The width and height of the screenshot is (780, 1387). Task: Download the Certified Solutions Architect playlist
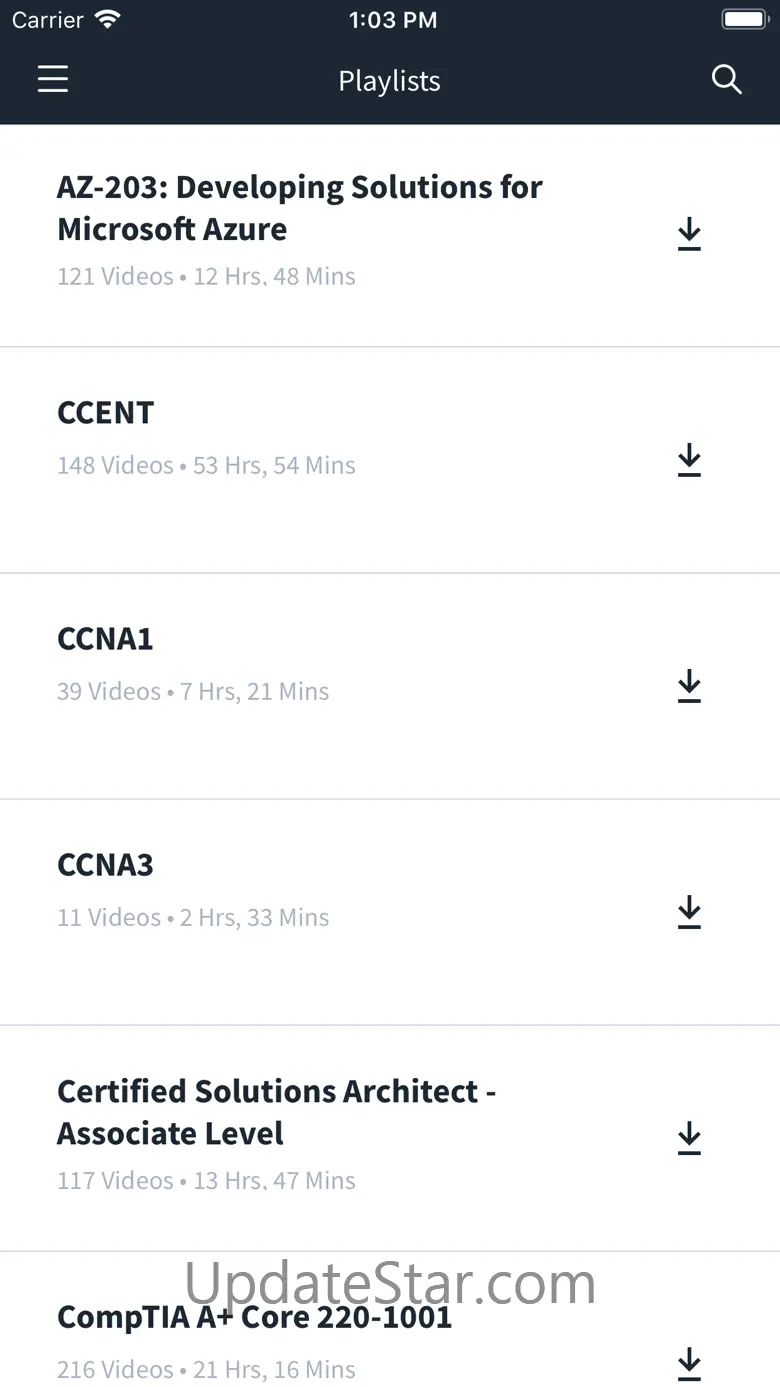click(689, 1139)
